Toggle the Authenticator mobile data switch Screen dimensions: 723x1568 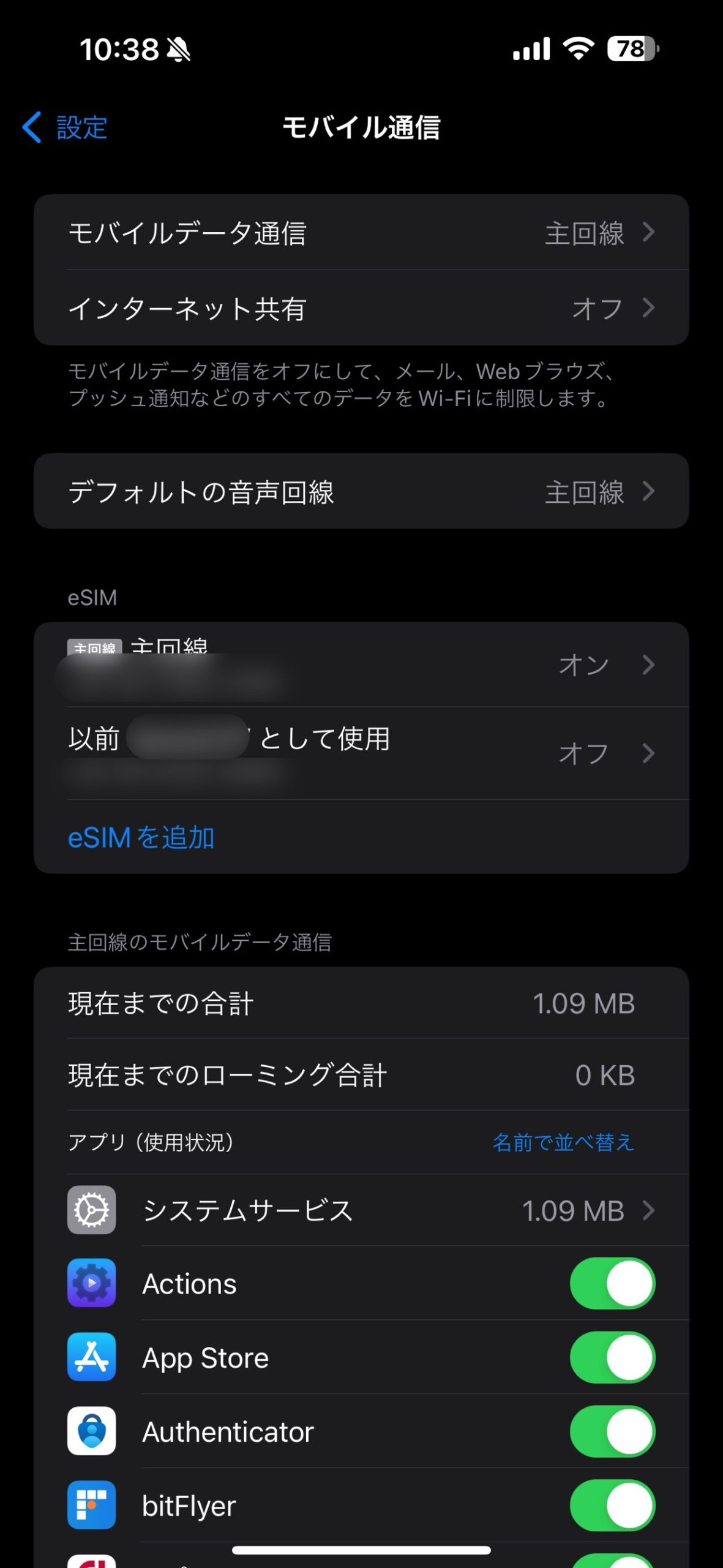point(612,1432)
